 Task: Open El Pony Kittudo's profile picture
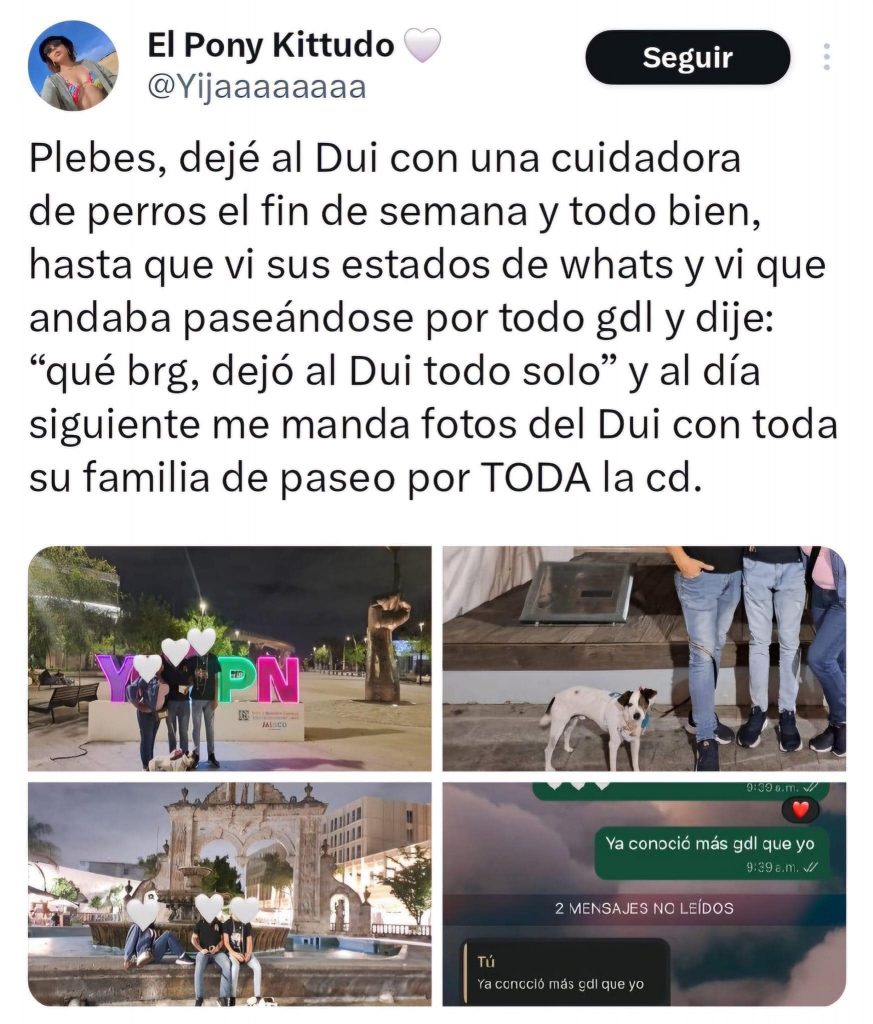[x=79, y=66]
